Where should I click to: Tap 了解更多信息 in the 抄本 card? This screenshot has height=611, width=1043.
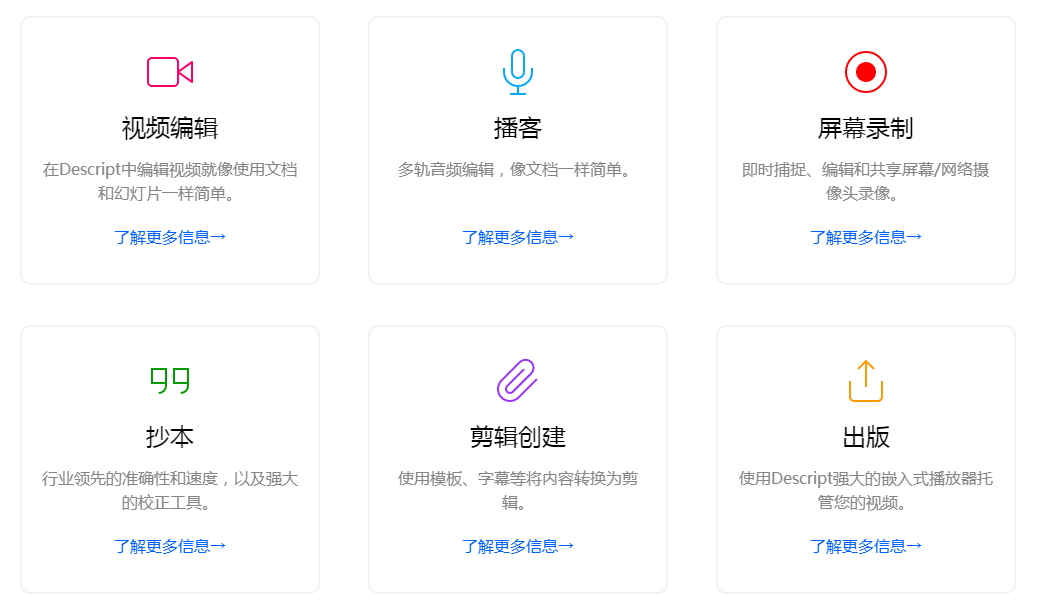(170, 546)
